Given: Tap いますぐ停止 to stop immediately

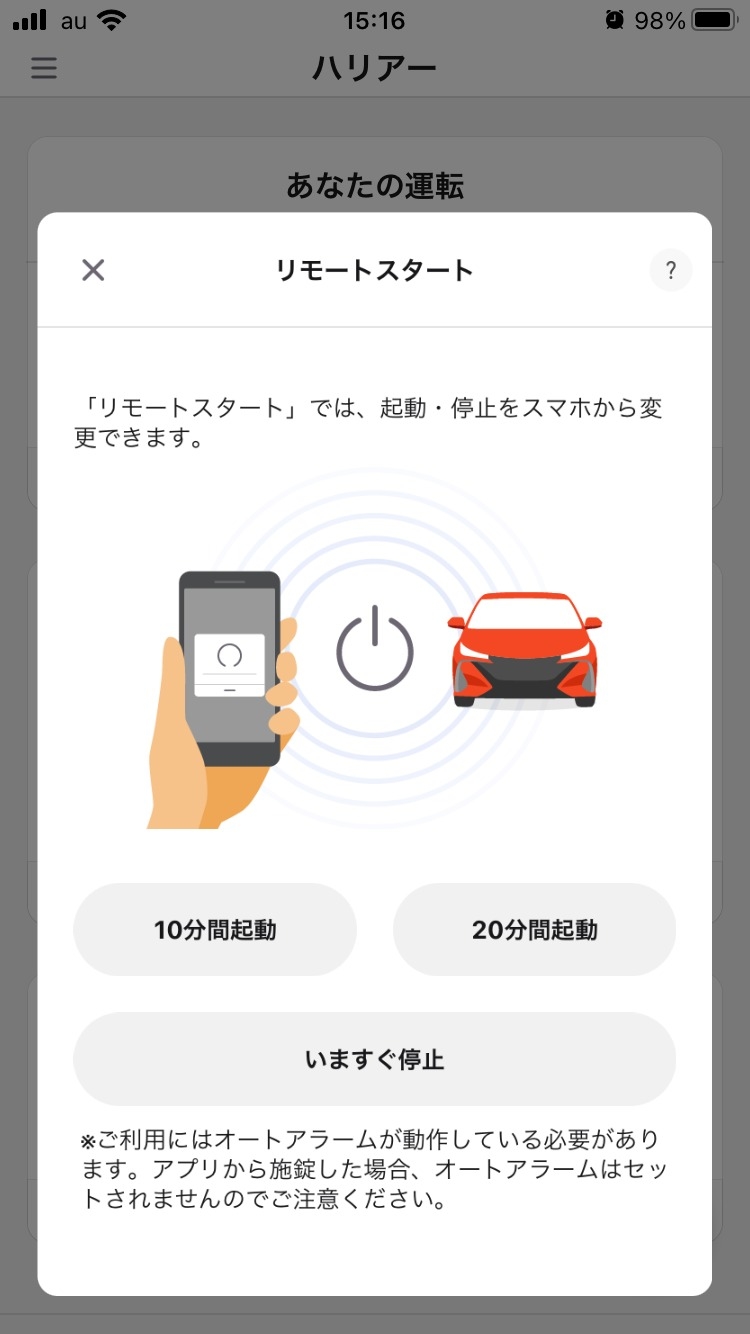Looking at the screenshot, I should tap(374, 1059).
